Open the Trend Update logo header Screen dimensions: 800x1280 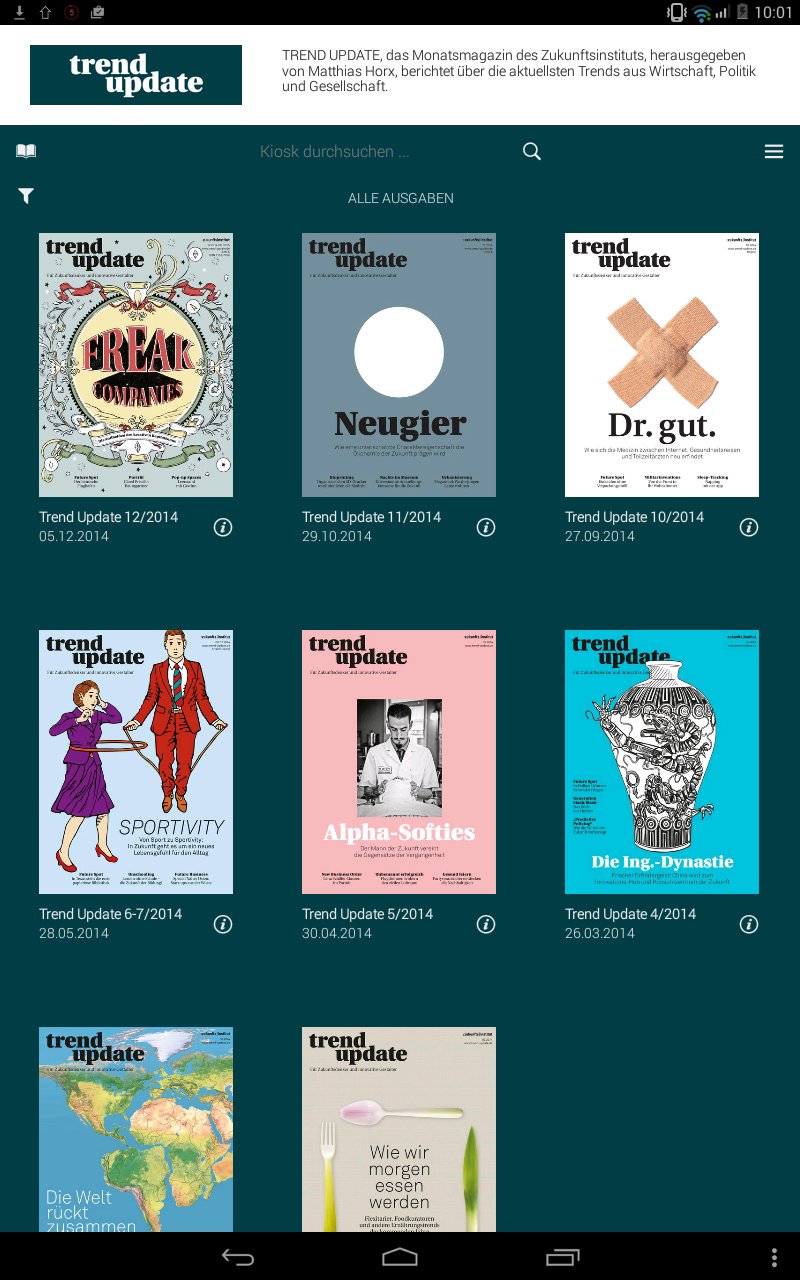[136, 74]
